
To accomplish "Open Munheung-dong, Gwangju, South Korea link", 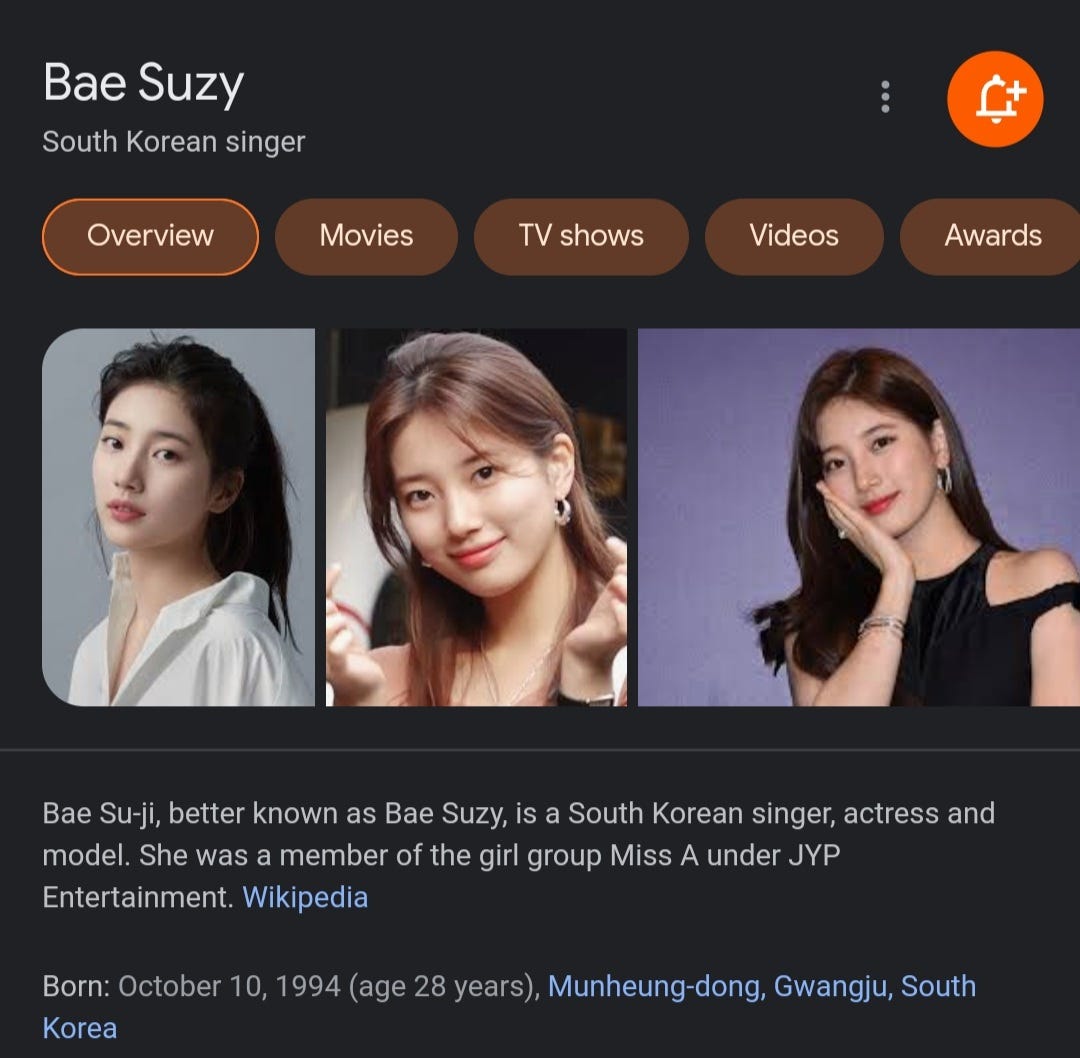I will [761, 986].
